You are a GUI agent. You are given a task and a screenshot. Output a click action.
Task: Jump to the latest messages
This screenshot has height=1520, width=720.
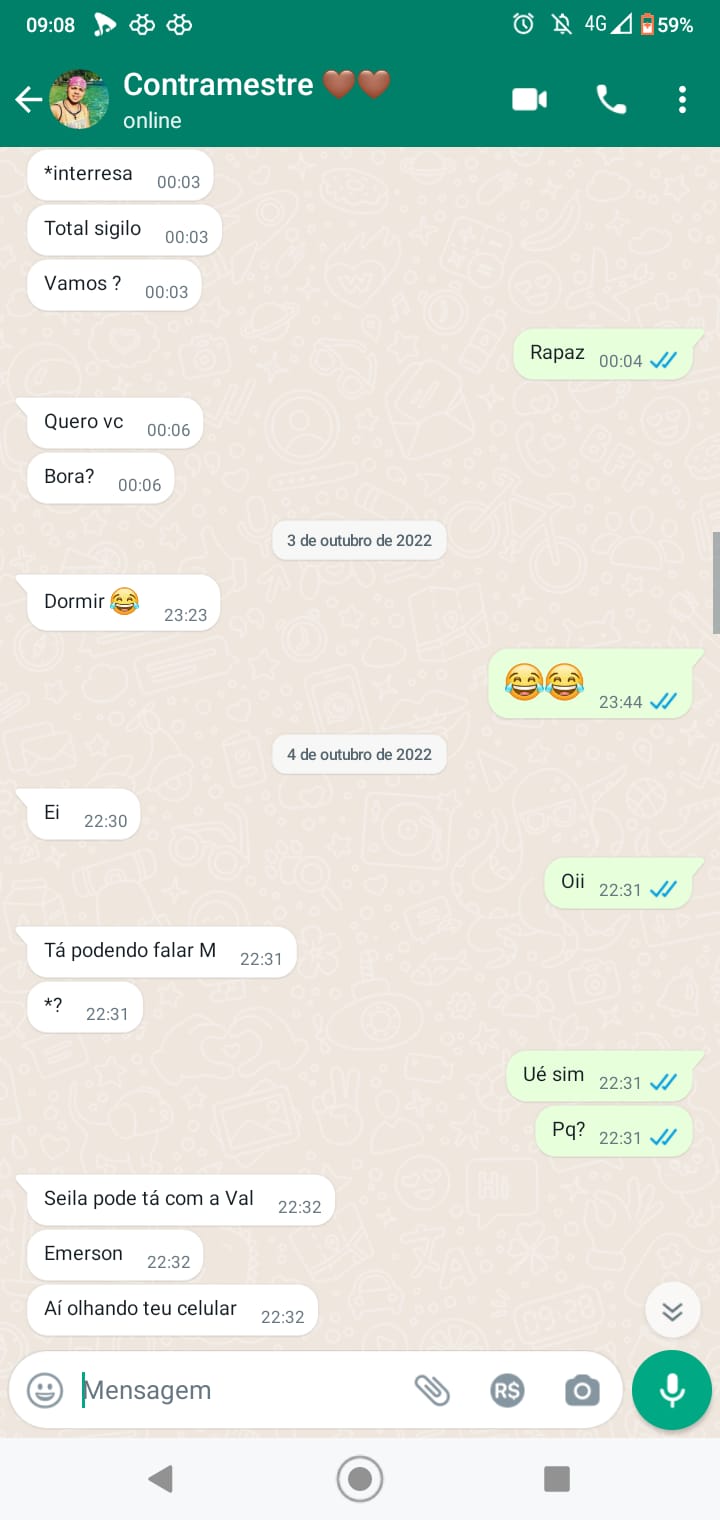(x=672, y=1311)
